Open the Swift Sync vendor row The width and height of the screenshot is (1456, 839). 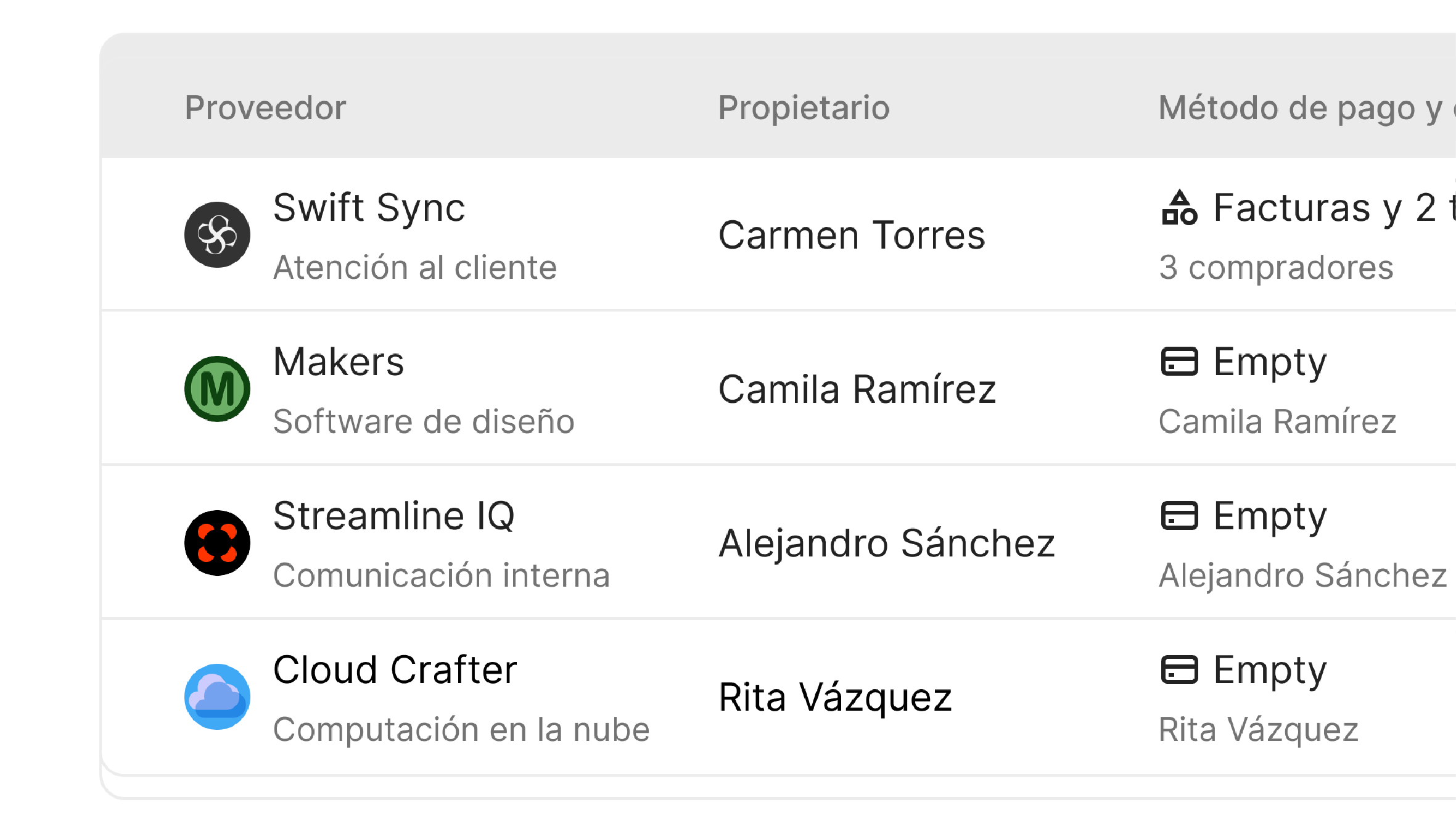coord(369,209)
